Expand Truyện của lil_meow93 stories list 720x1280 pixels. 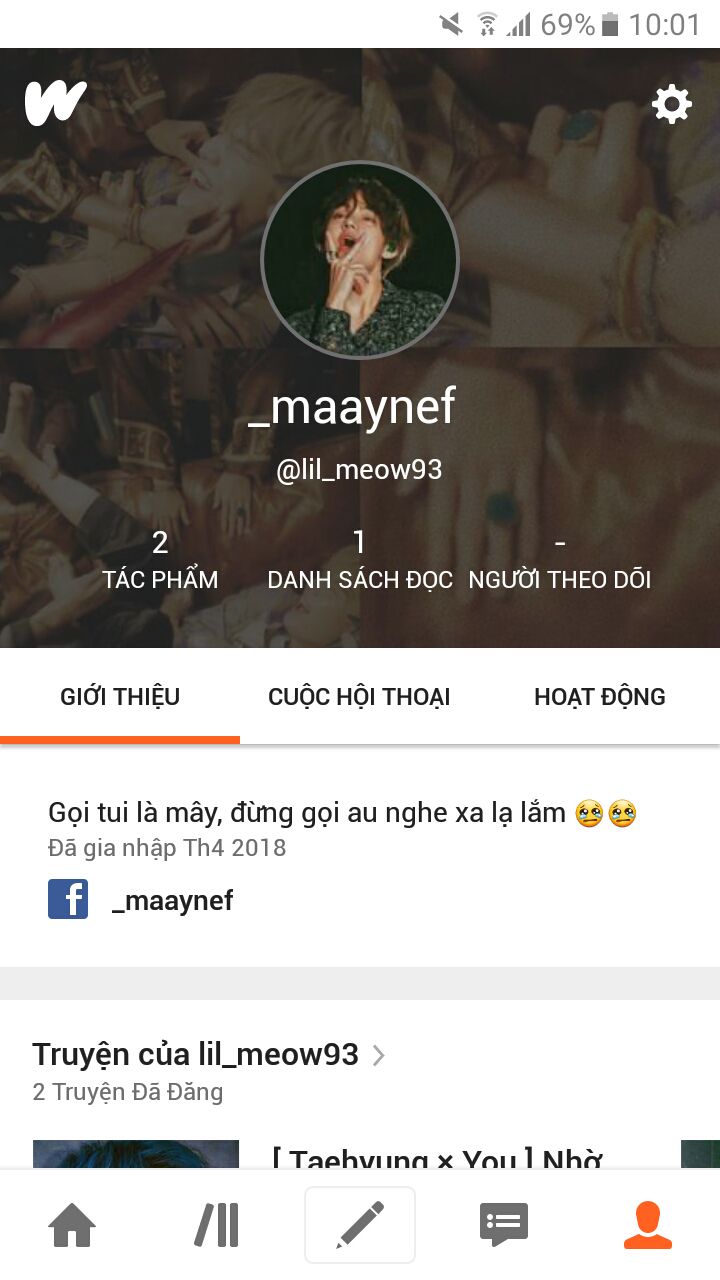[x=210, y=1054]
